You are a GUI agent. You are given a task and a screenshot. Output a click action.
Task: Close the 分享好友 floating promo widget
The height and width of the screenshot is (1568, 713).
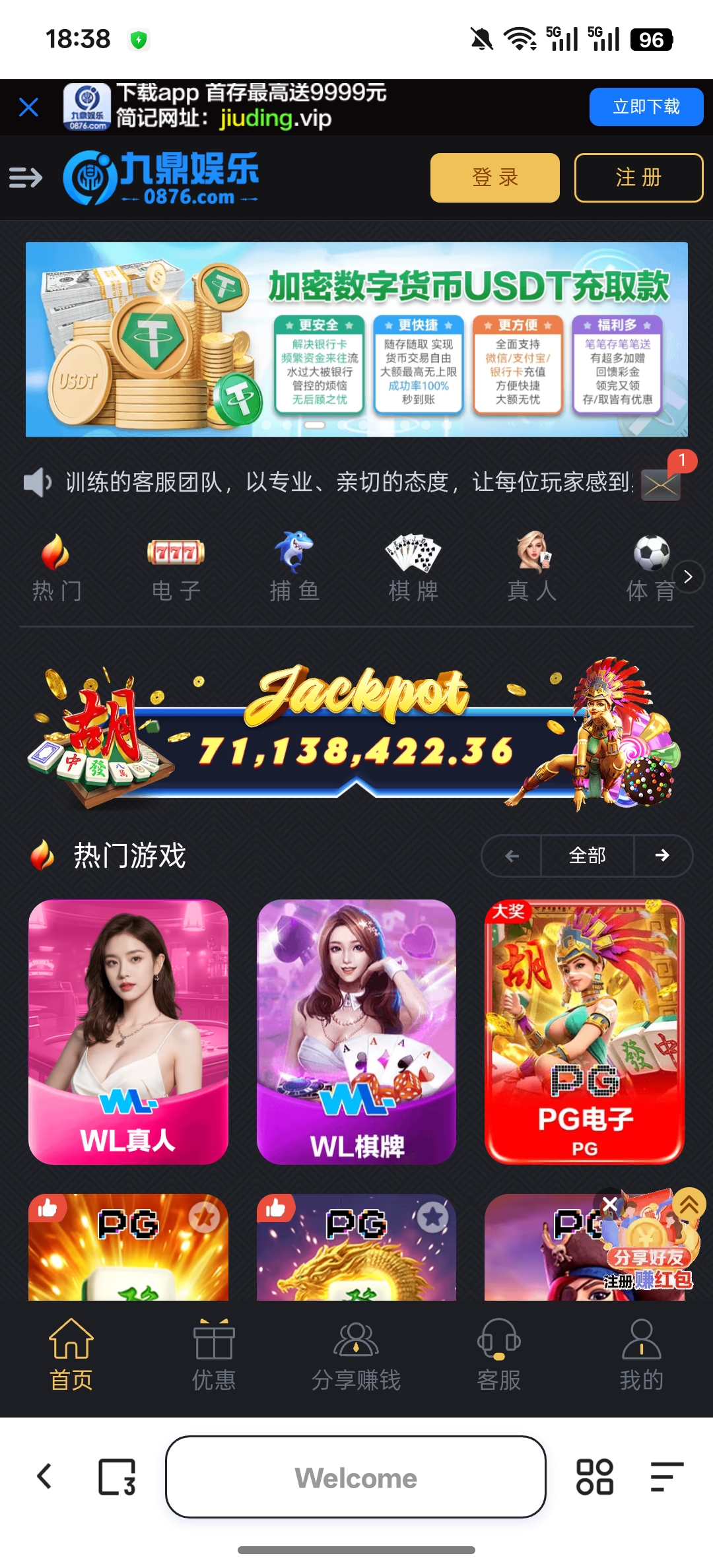tap(609, 1204)
